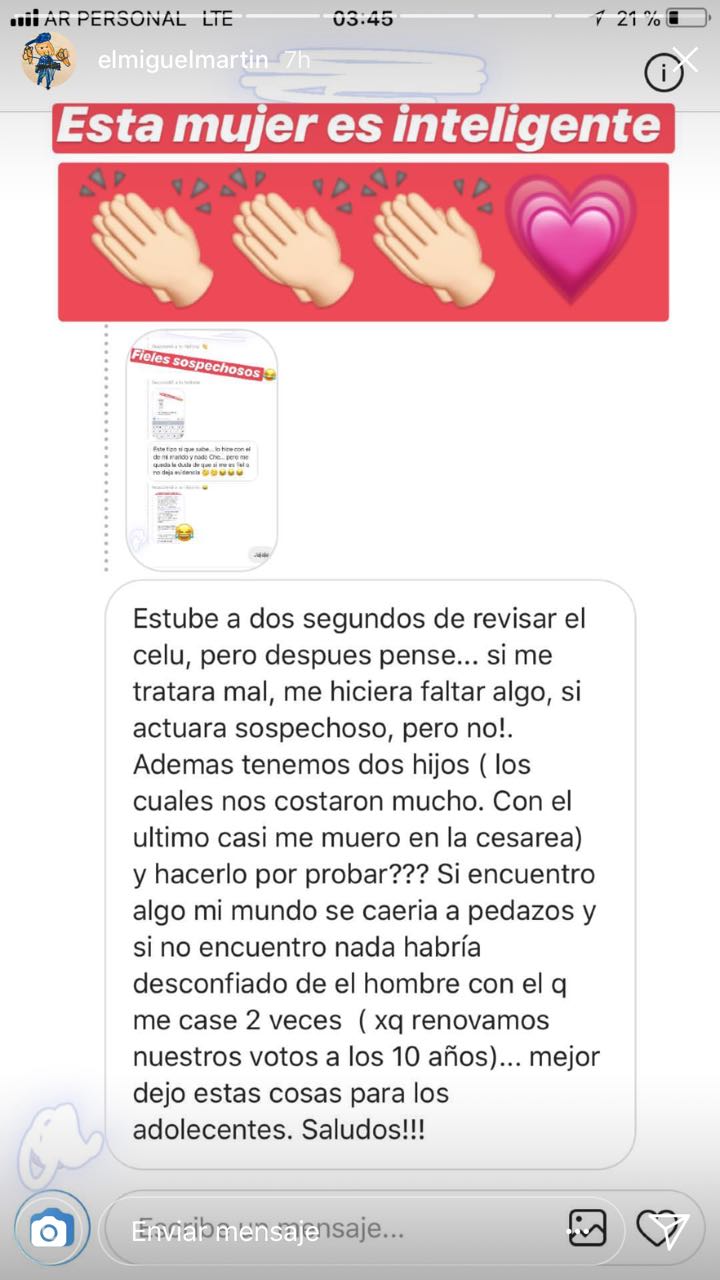Close the story viewer
The width and height of the screenshot is (720, 1280).
point(686,59)
